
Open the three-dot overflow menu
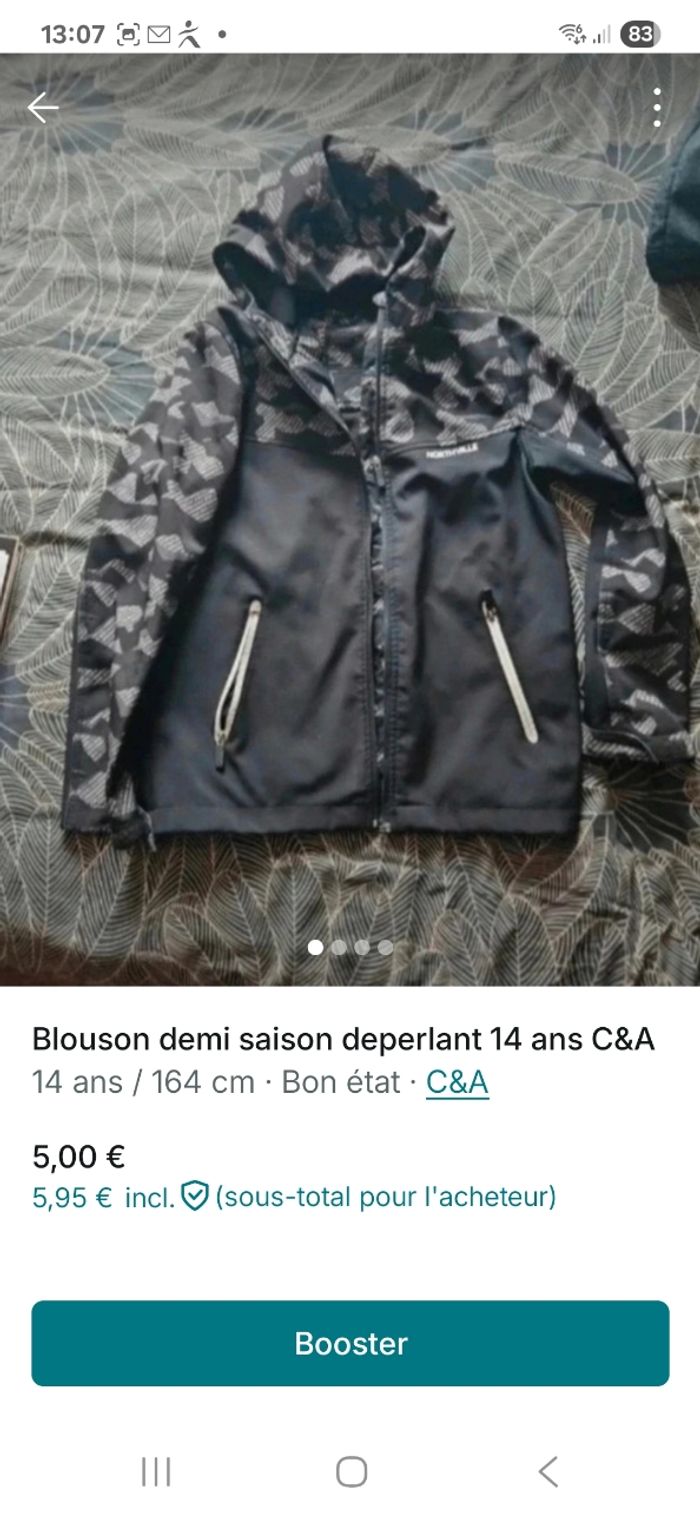[657, 108]
